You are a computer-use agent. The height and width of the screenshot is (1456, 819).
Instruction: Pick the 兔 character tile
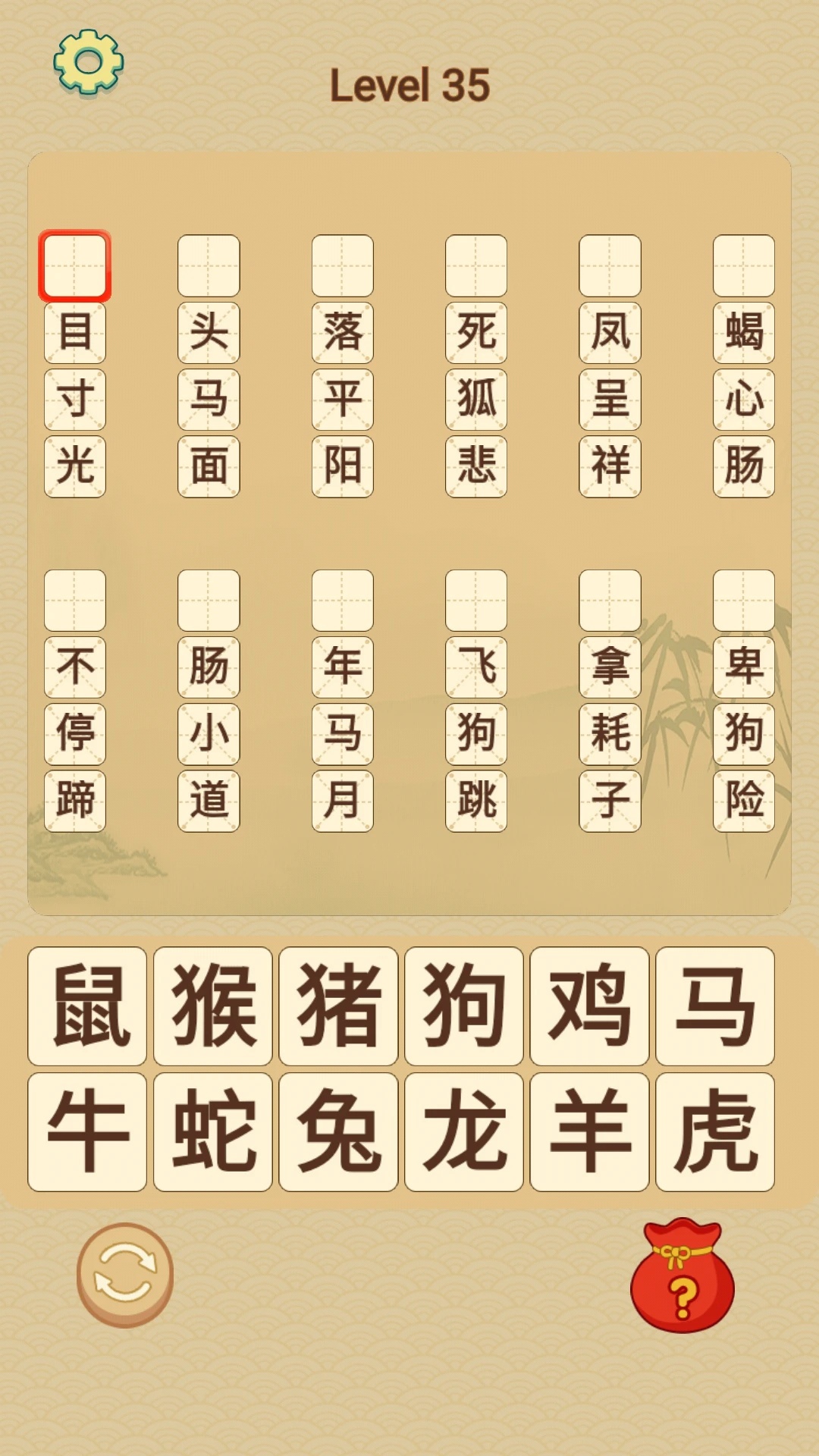point(338,1131)
